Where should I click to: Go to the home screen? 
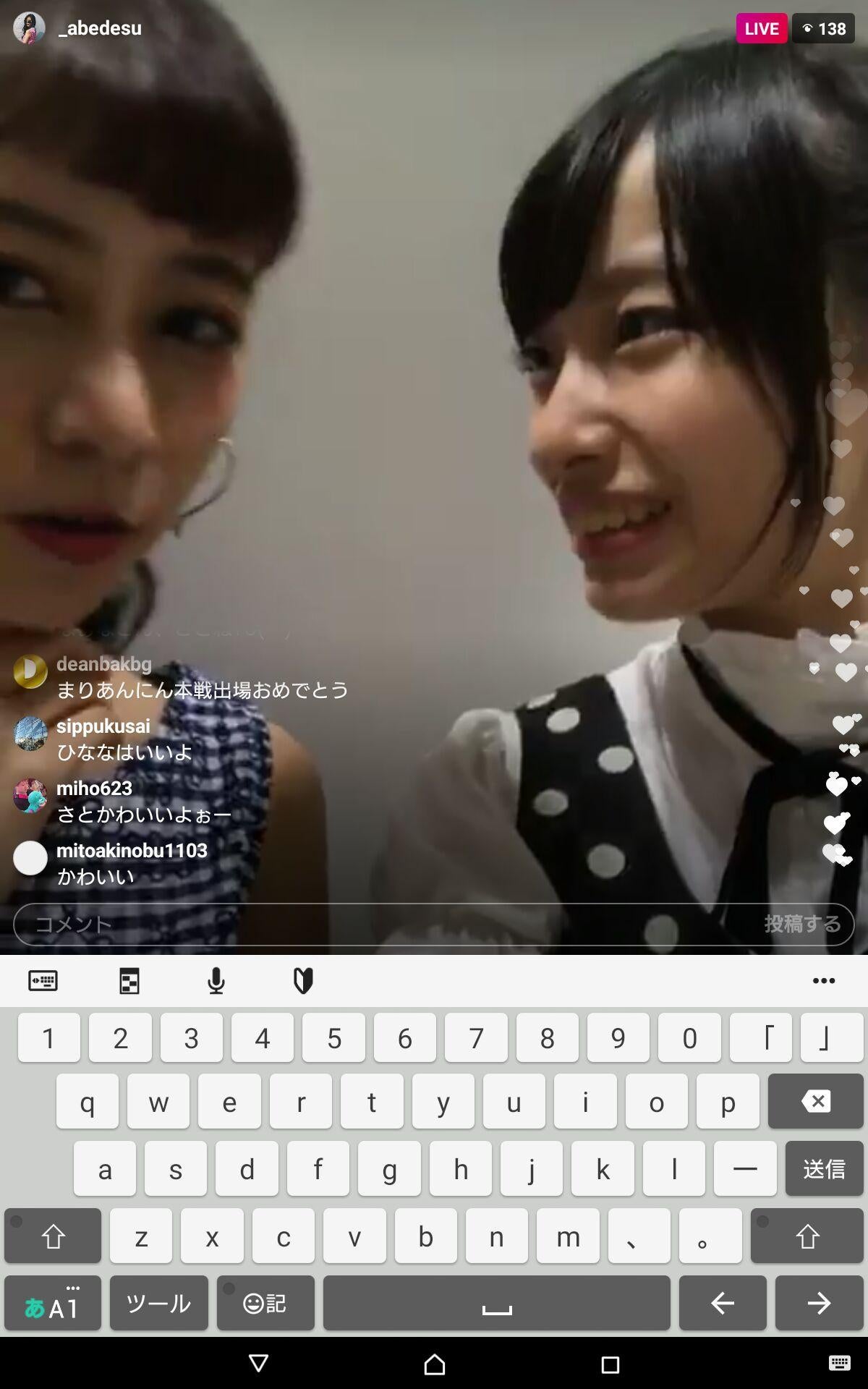tap(434, 1364)
